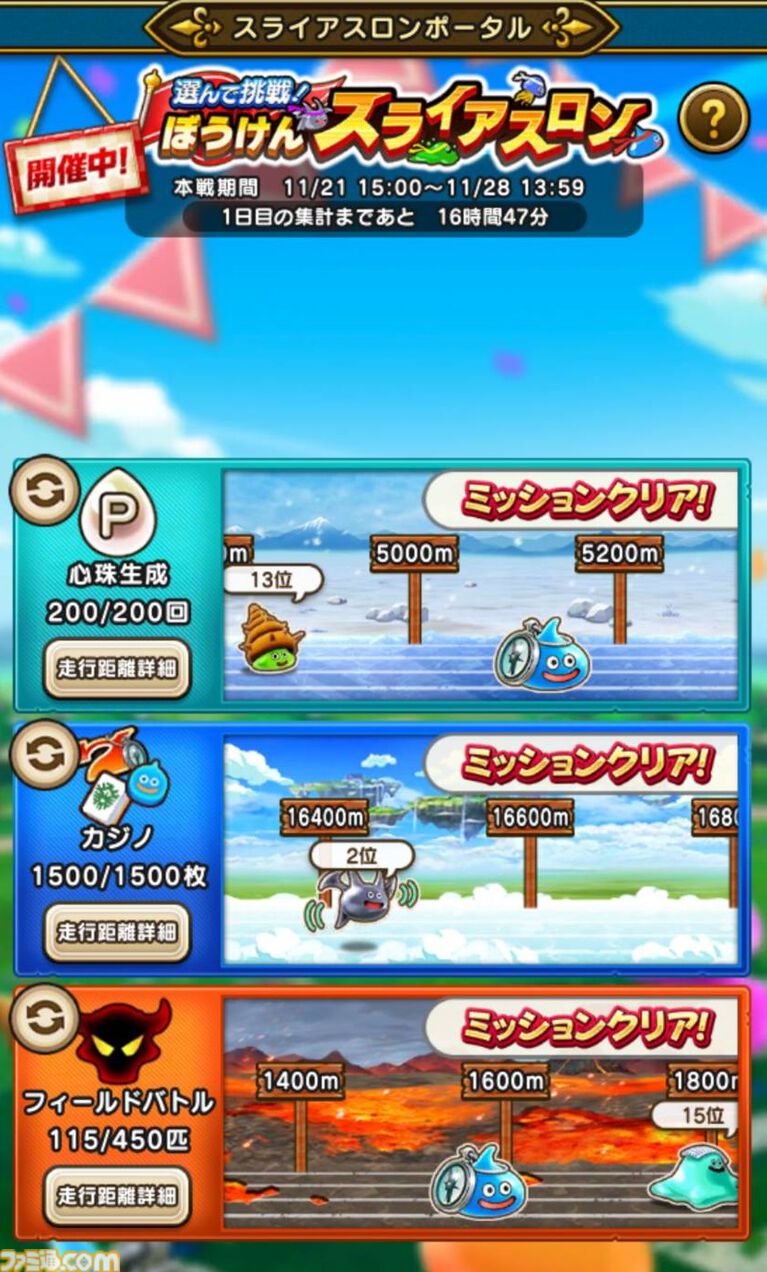Screen dimensions: 767x1272
Task: Swap the フィールドバトル mission with refresh icon
Action: pyautogui.click(x=44, y=1019)
